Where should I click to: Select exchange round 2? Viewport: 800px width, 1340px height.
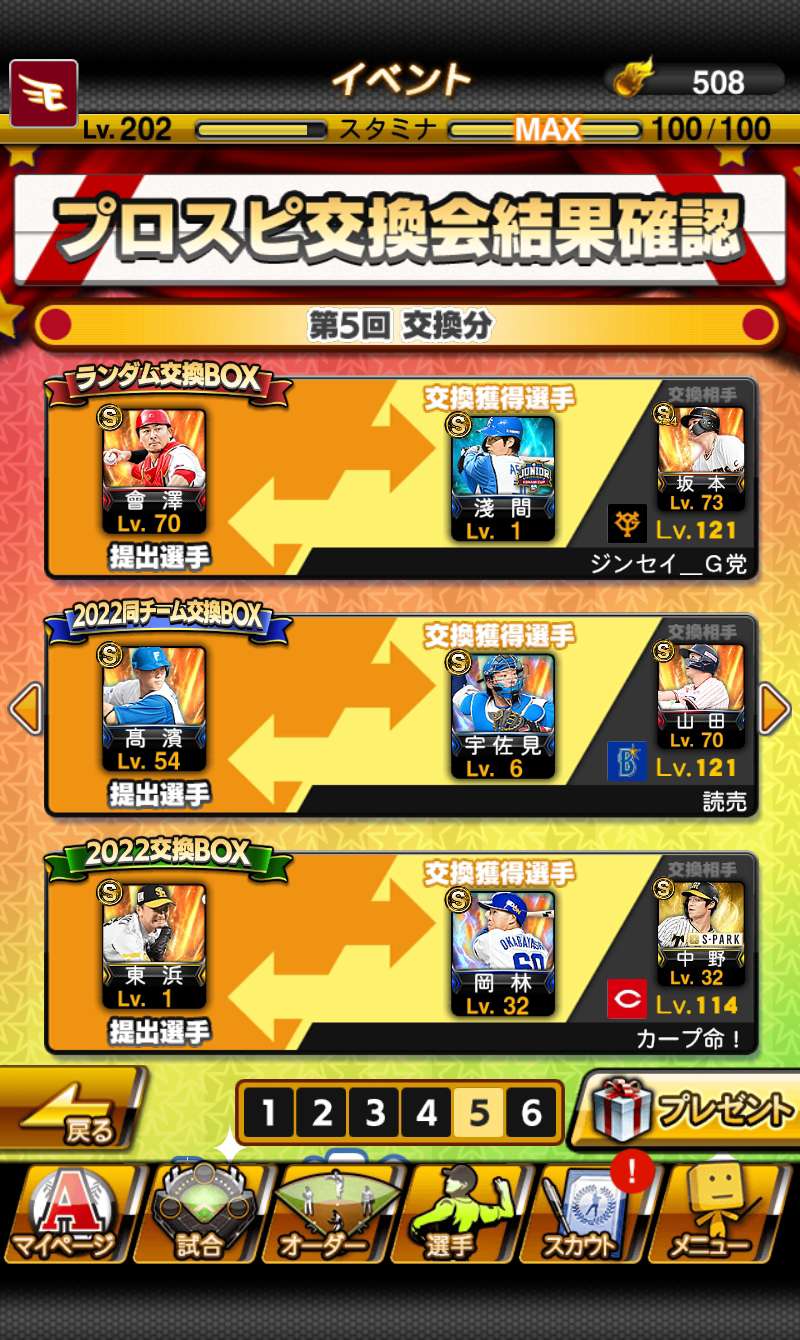pyautogui.click(x=322, y=1112)
